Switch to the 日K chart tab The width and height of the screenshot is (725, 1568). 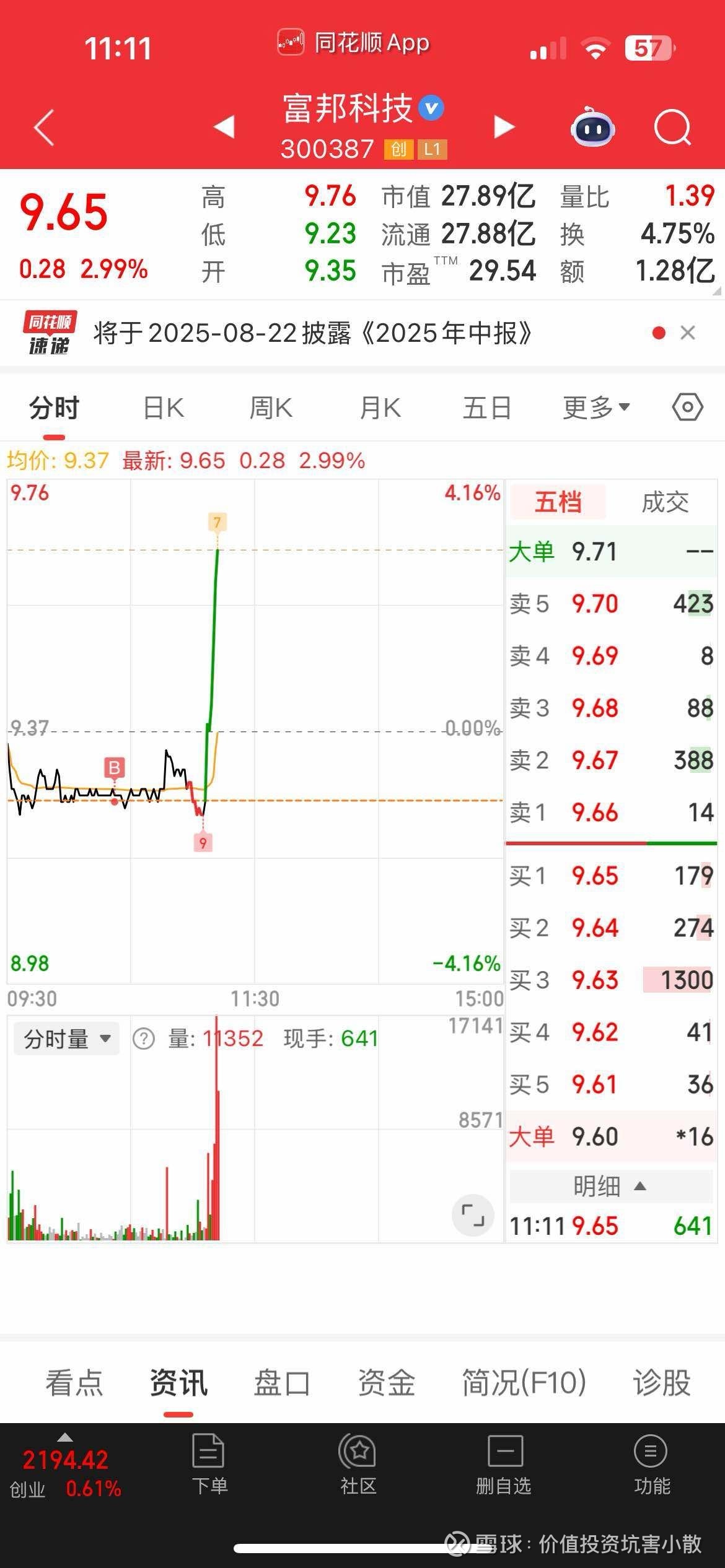click(164, 408)
